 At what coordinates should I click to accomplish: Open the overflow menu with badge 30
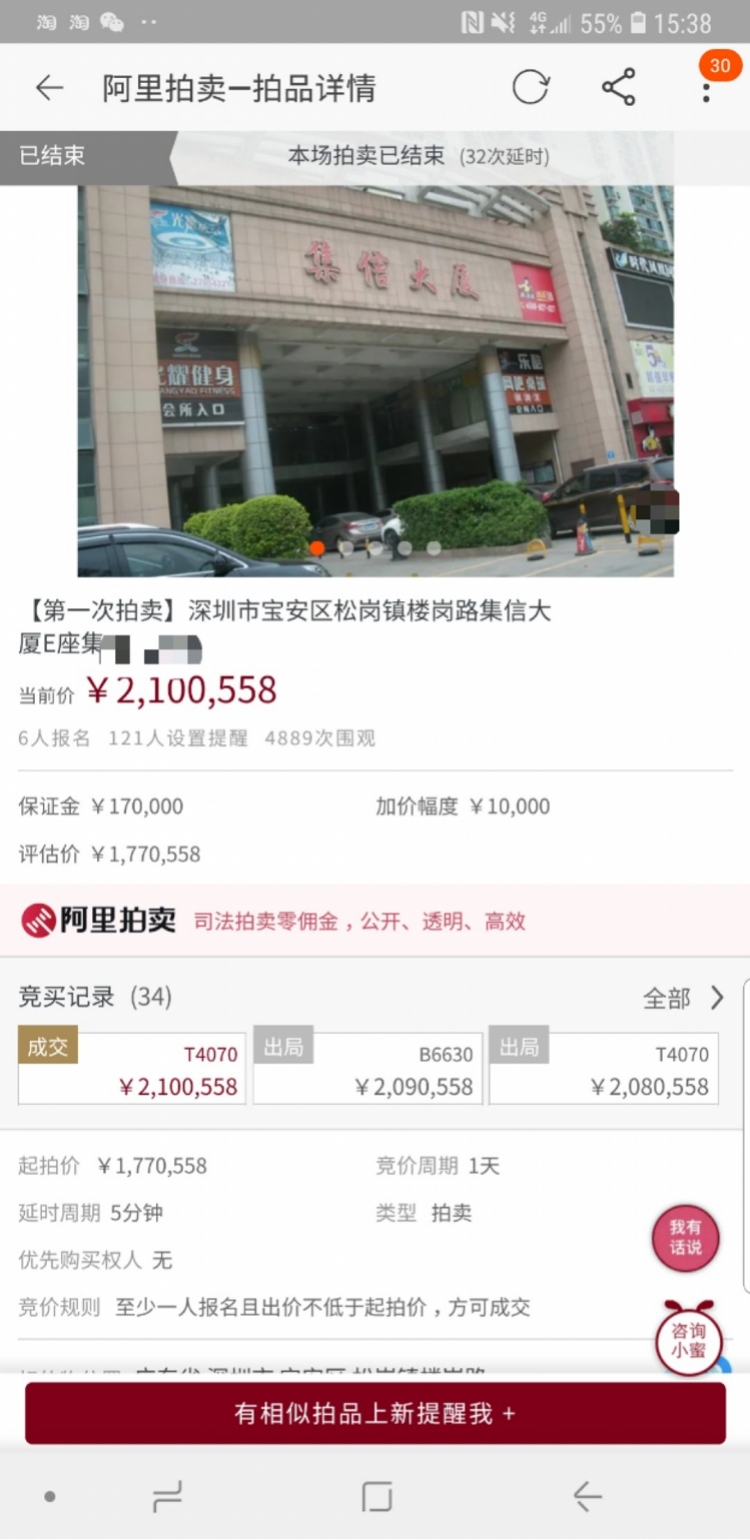[707, 88]
